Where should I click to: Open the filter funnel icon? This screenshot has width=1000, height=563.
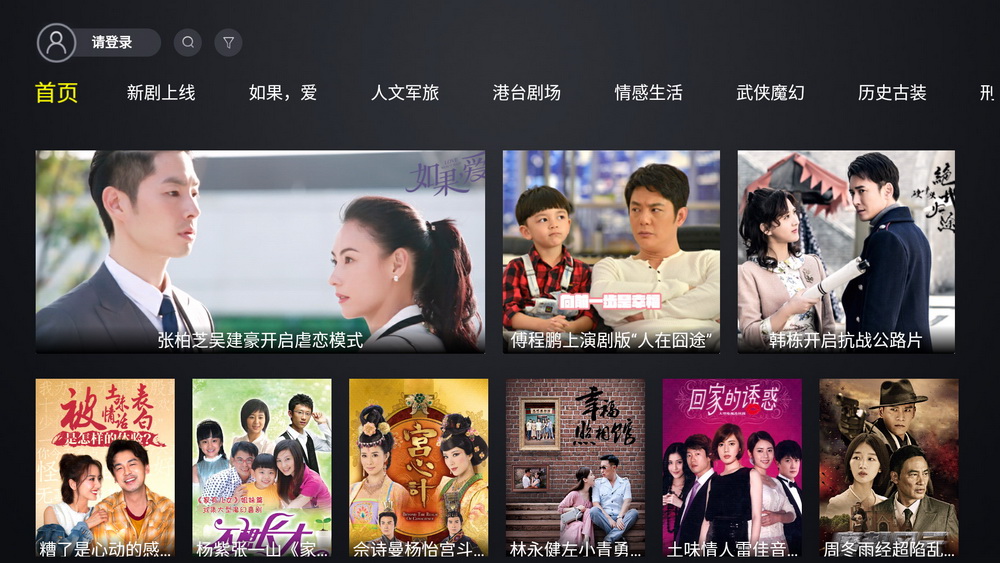point(229,43)
